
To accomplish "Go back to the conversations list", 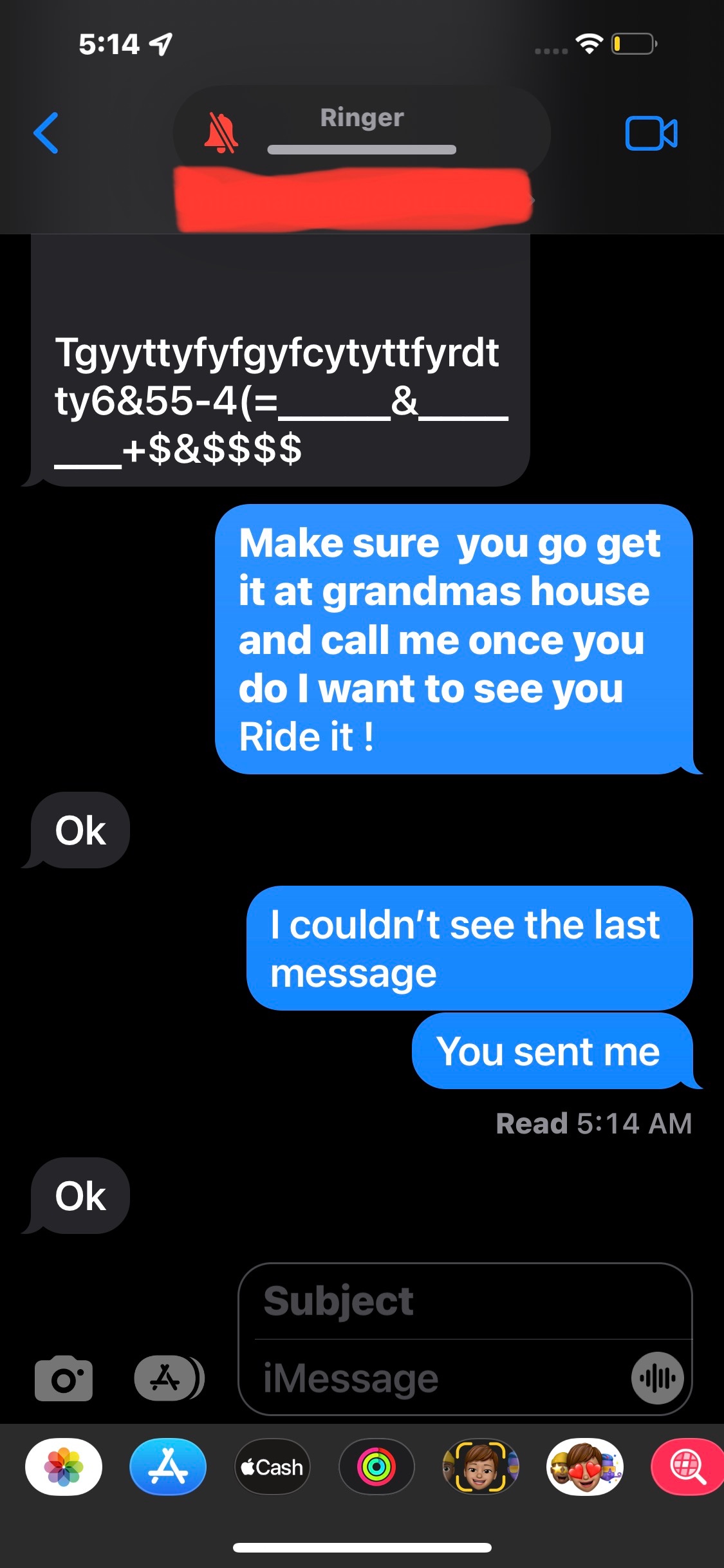I will point(46,133).
